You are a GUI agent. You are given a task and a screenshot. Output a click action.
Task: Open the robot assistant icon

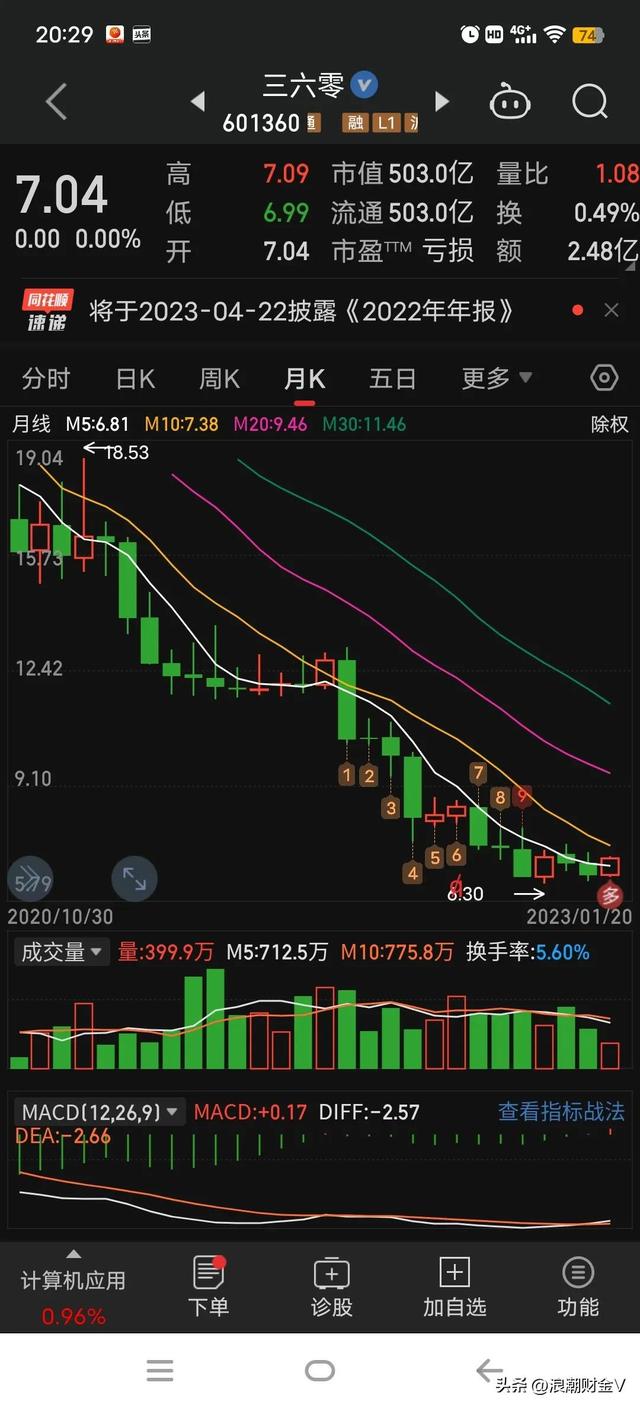pos(510,101)
